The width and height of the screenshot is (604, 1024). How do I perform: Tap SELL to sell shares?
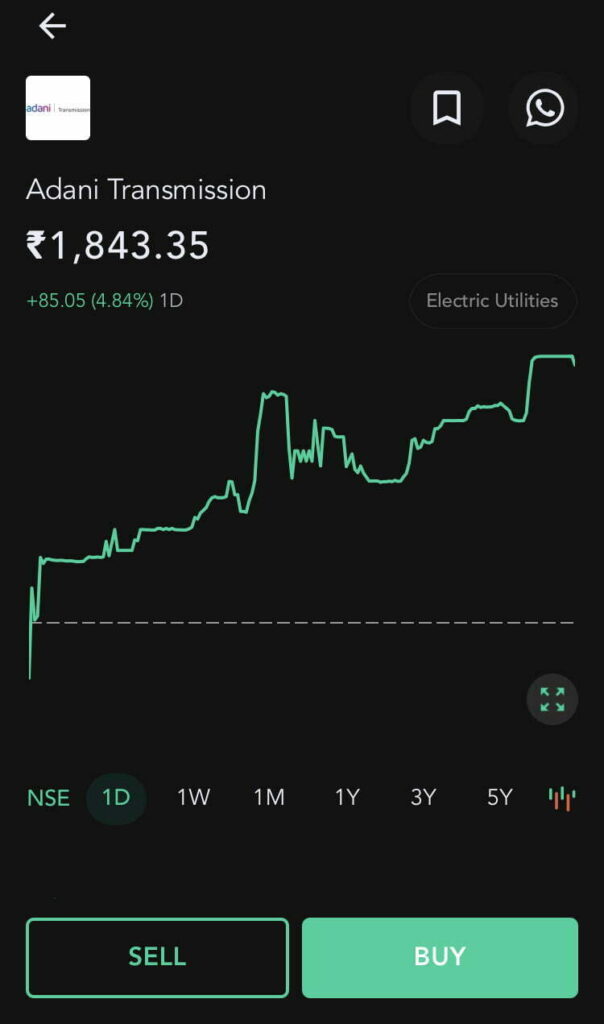[157, 957]
